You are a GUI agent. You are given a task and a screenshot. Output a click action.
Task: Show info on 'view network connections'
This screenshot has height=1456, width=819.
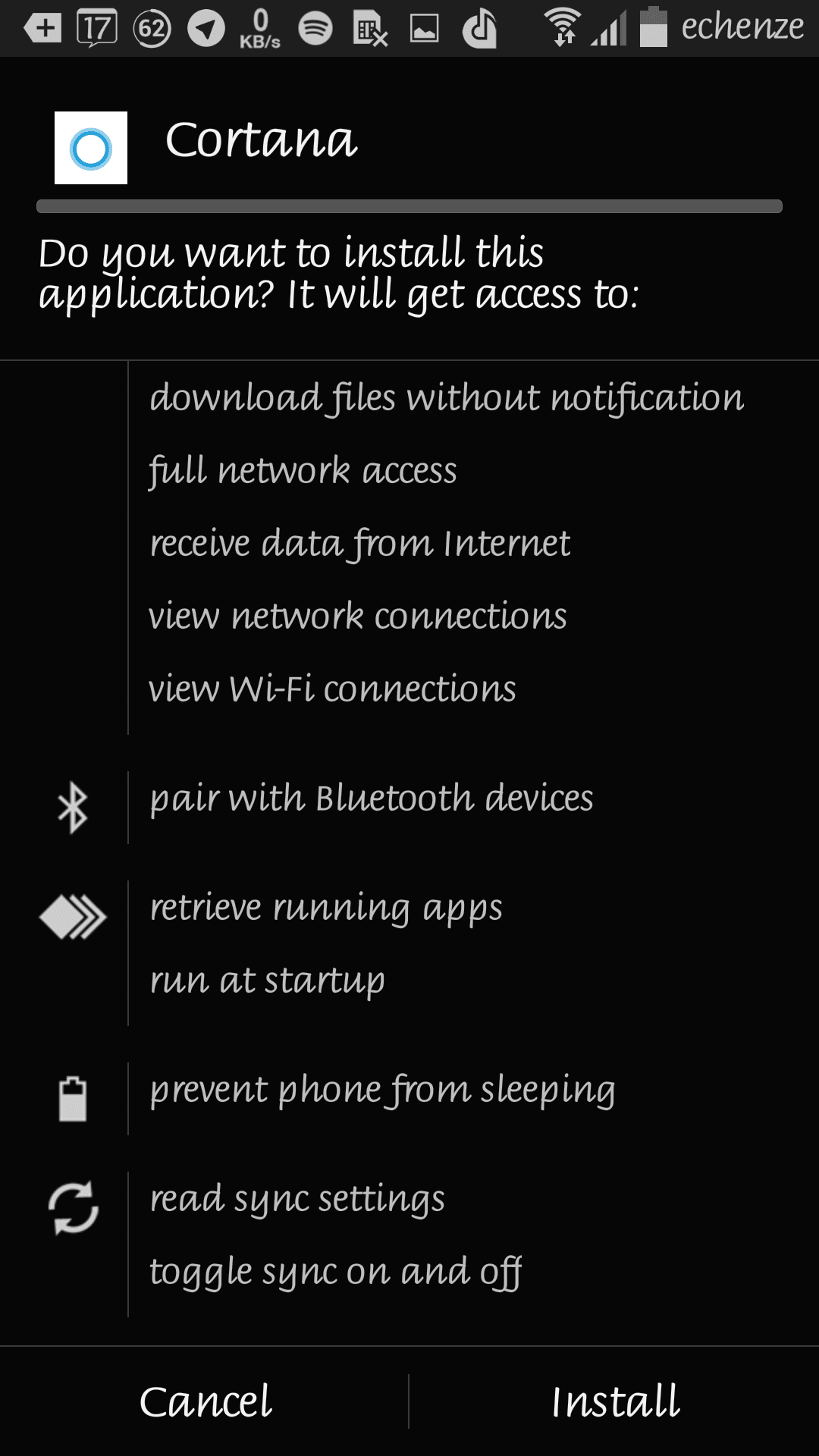point(358,616)
